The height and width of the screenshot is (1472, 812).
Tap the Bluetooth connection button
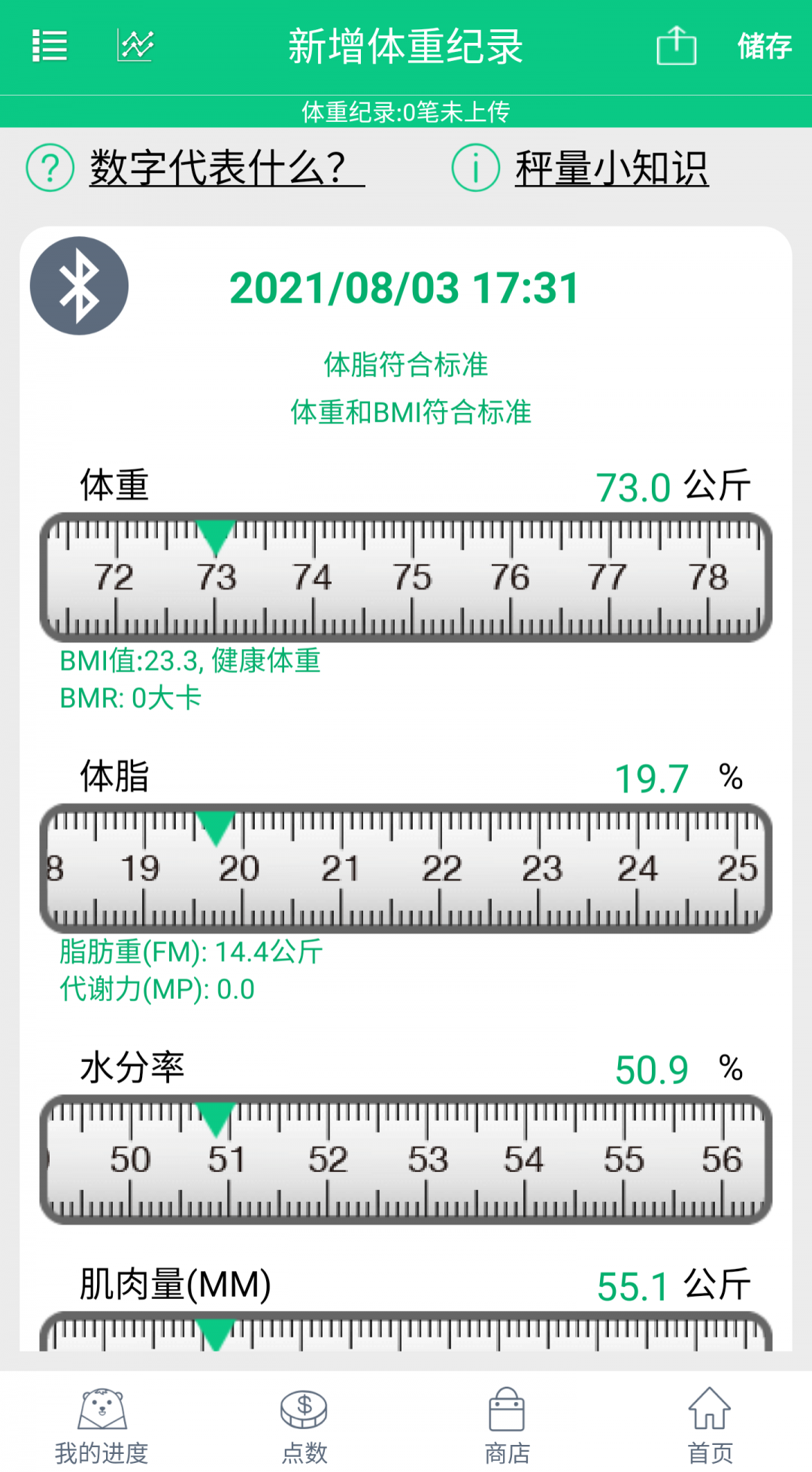click(79, 286)
